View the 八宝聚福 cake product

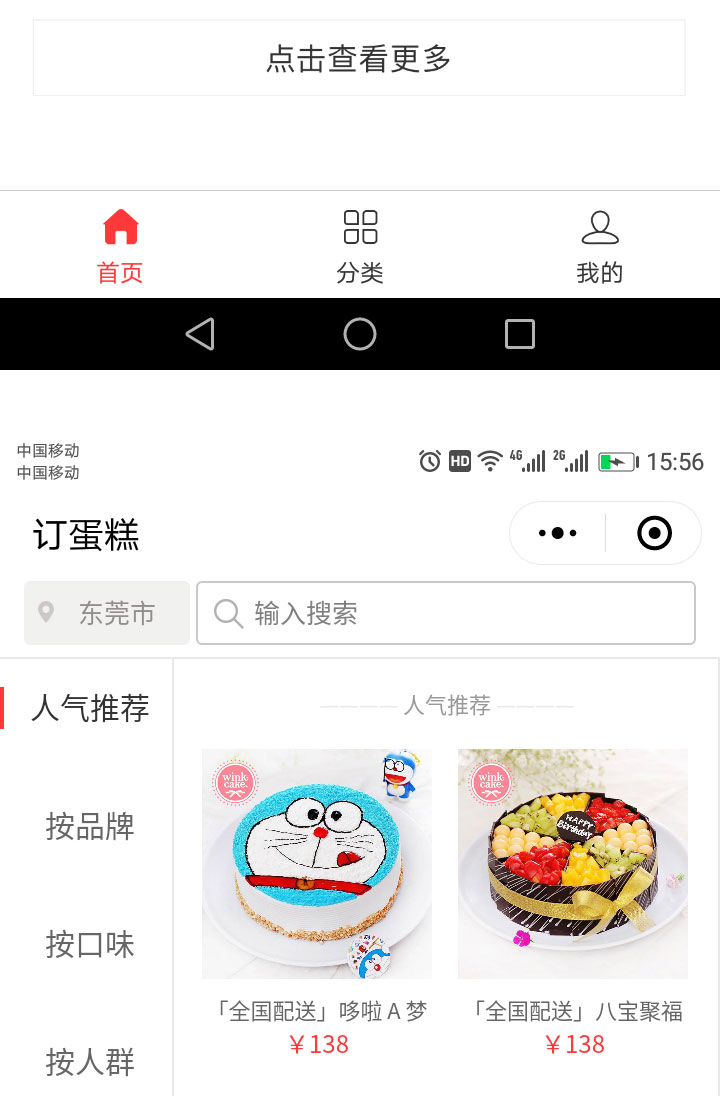pyautogui.click(x=573, y=864)
